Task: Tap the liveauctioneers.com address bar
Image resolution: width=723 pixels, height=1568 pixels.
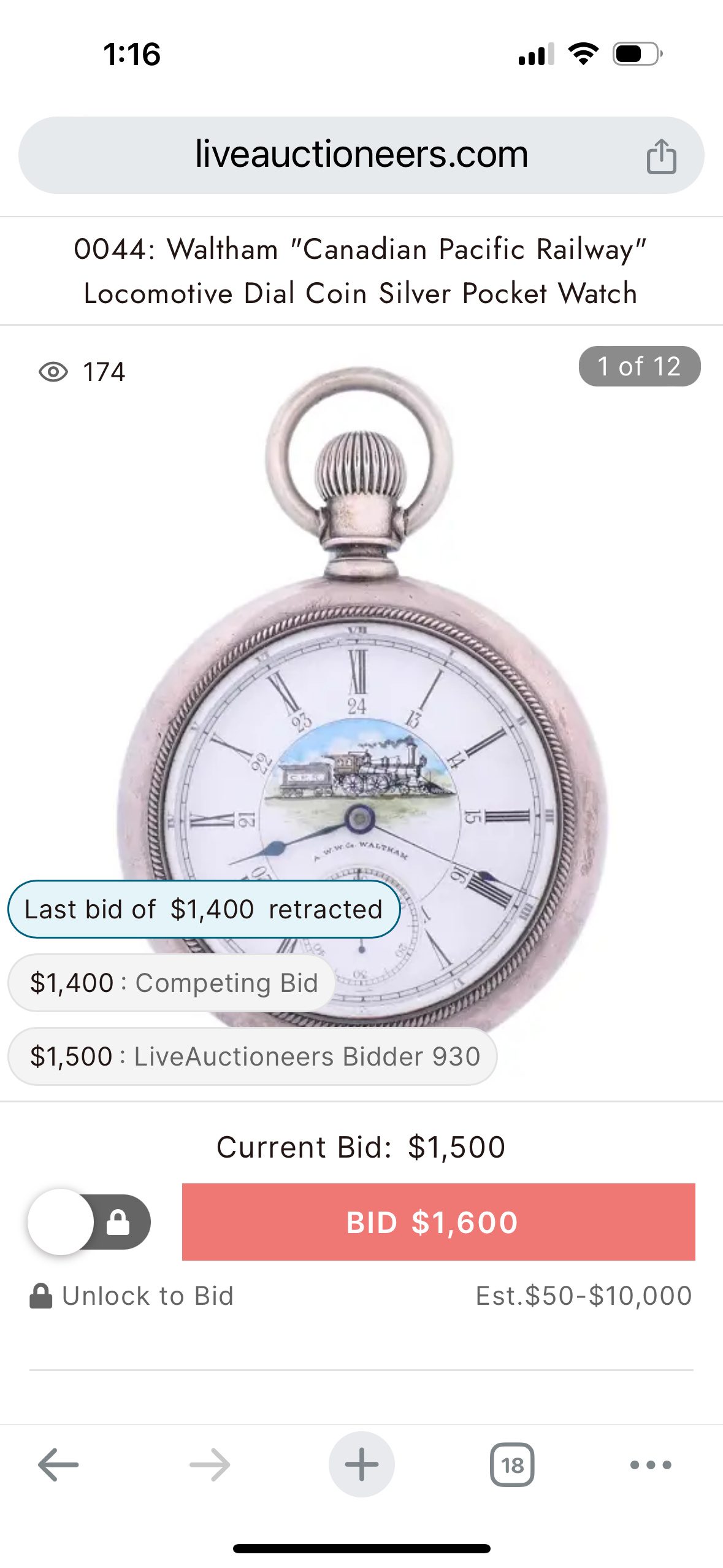Action: 361,155
